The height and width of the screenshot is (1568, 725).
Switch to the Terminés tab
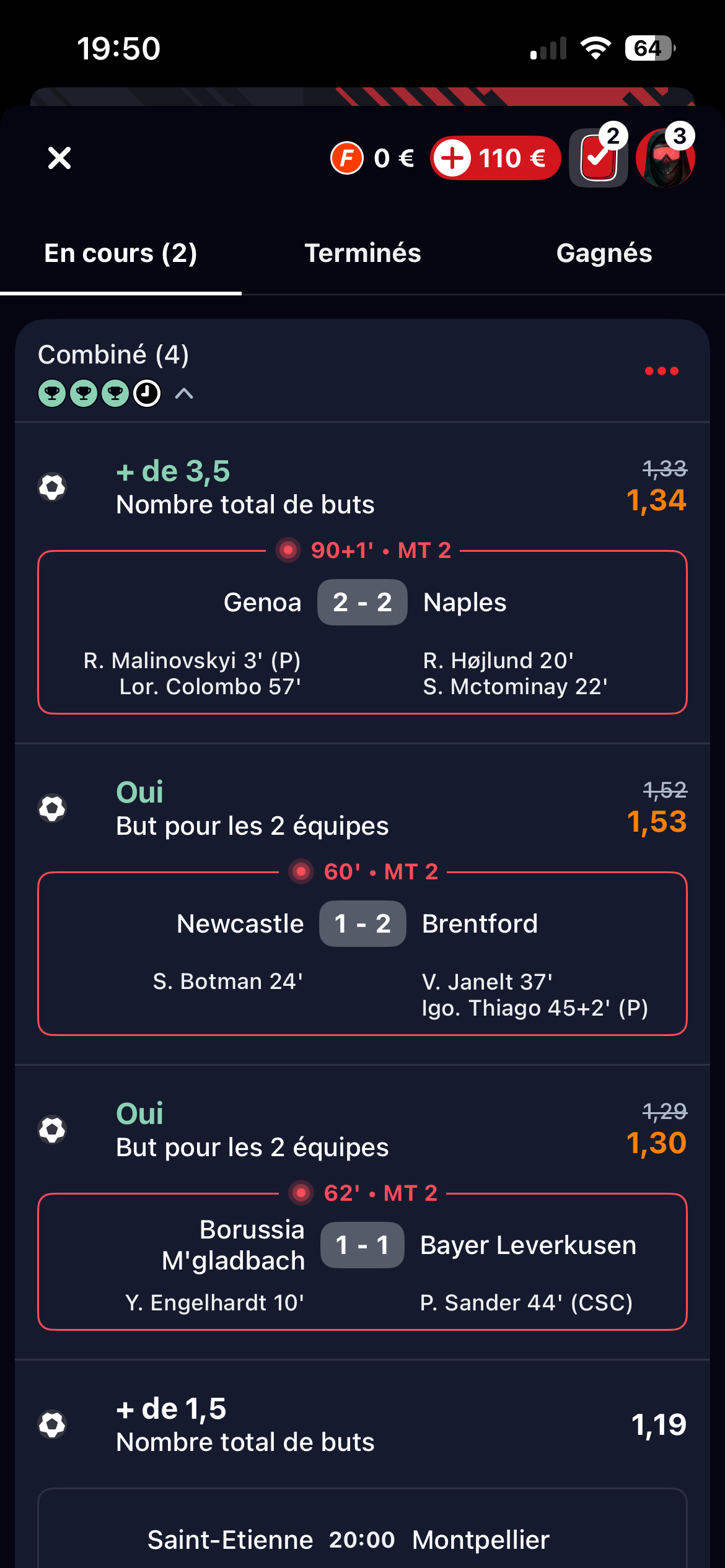[362, 253]
